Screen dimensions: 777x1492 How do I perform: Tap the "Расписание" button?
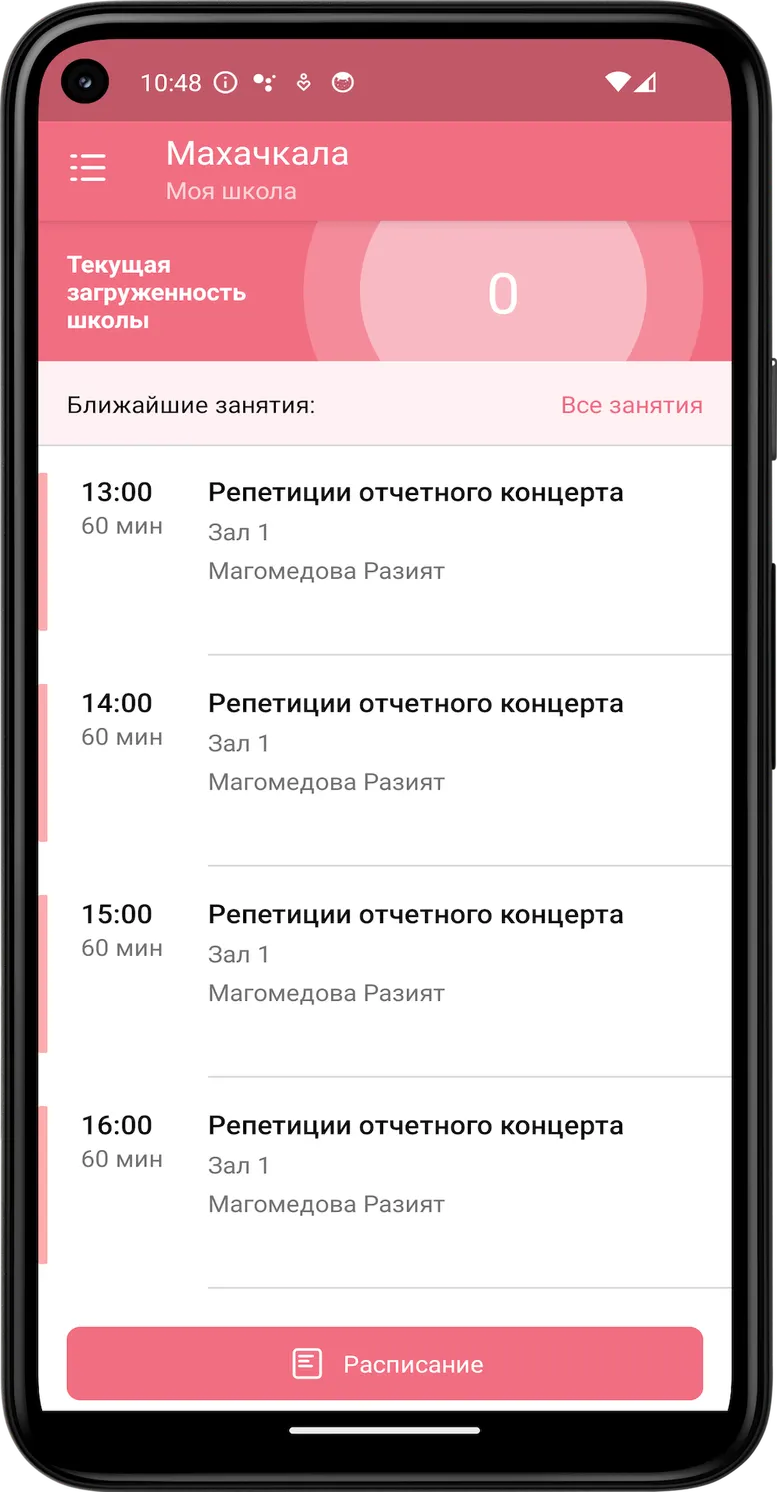point(385,1363)
